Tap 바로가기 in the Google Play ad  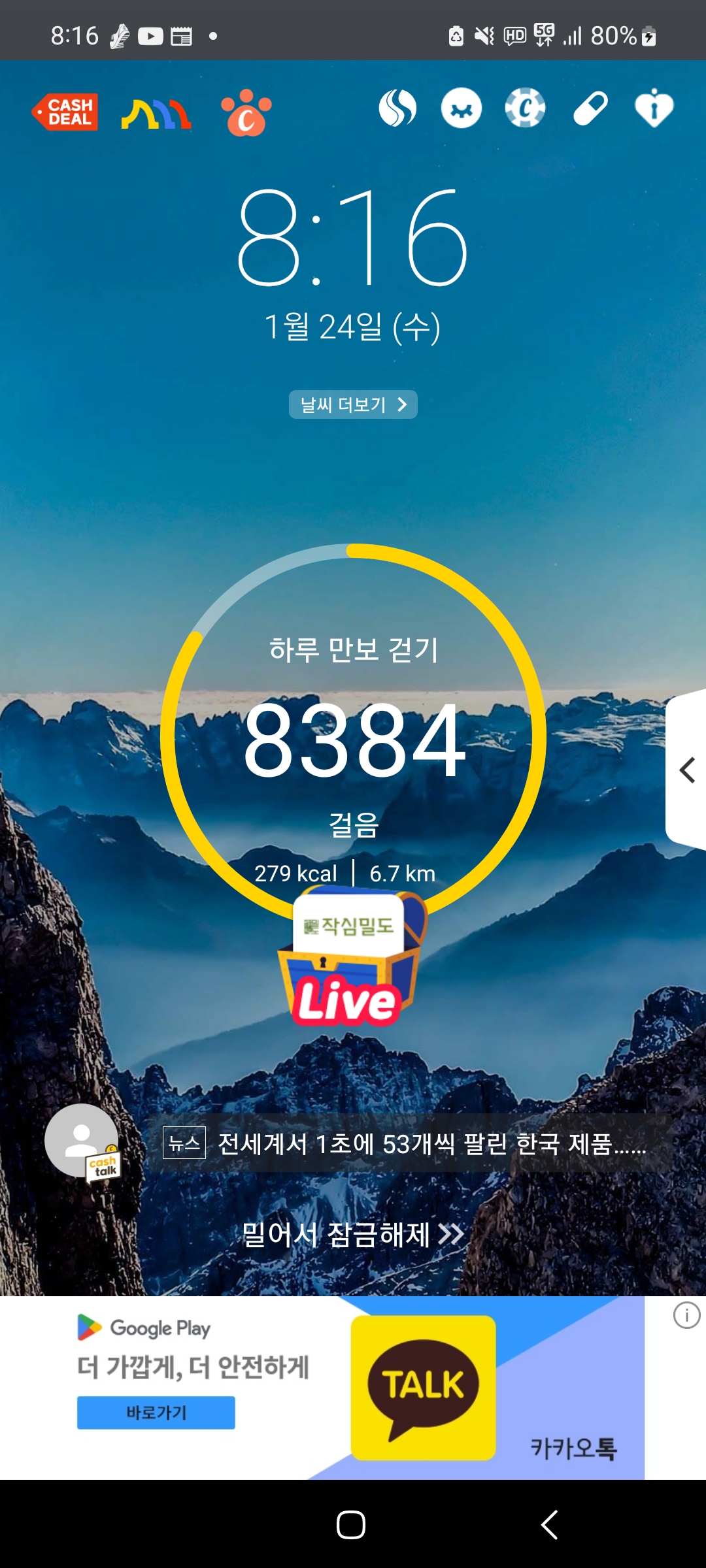(x=156, y=1413)
